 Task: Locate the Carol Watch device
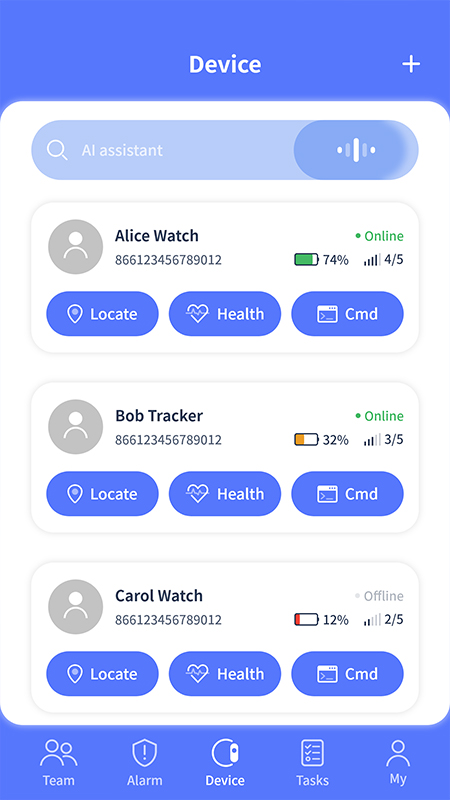point(103,674)
